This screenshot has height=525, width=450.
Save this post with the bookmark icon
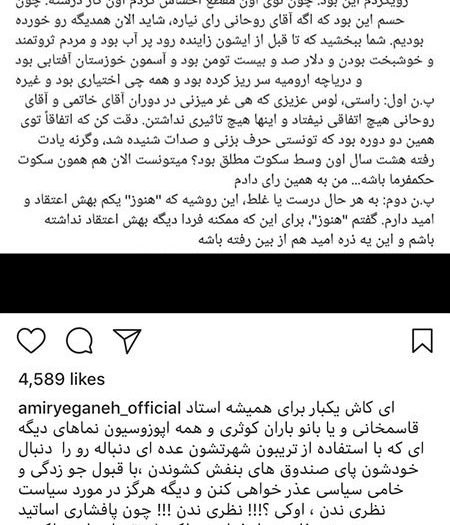click(x=422, y=341)
